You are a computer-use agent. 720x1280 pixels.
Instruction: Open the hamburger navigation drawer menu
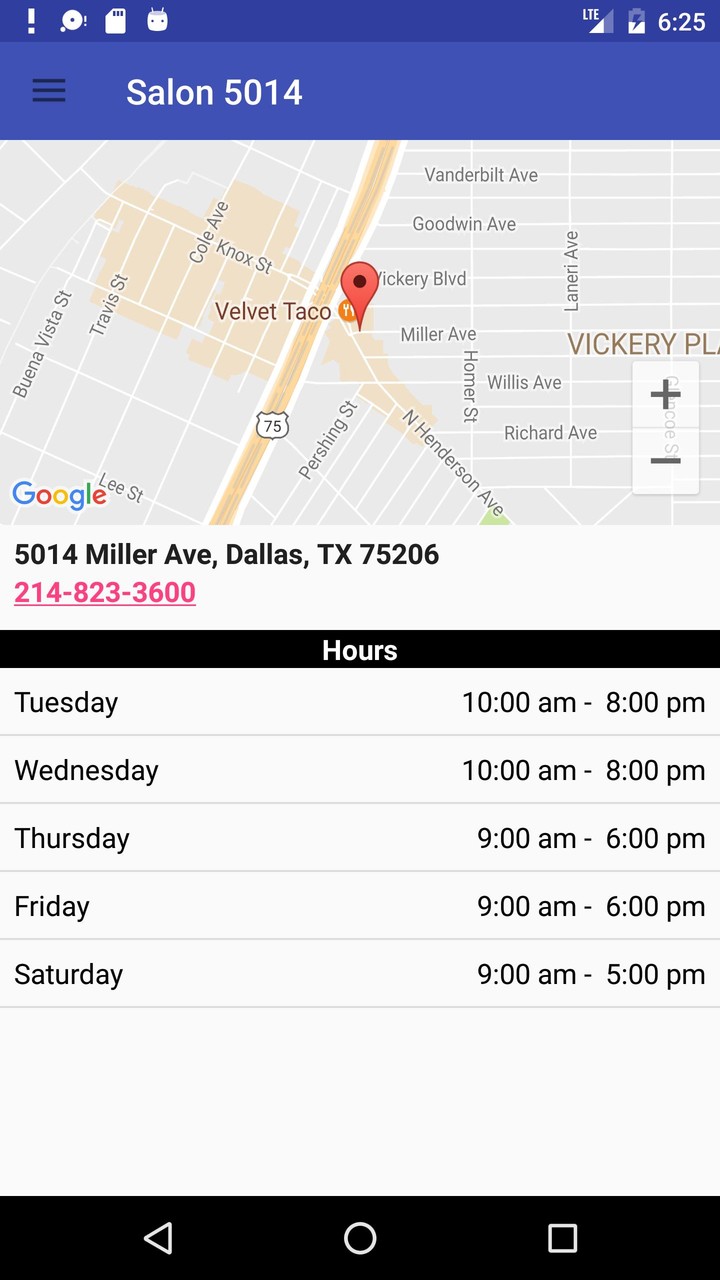49,92
